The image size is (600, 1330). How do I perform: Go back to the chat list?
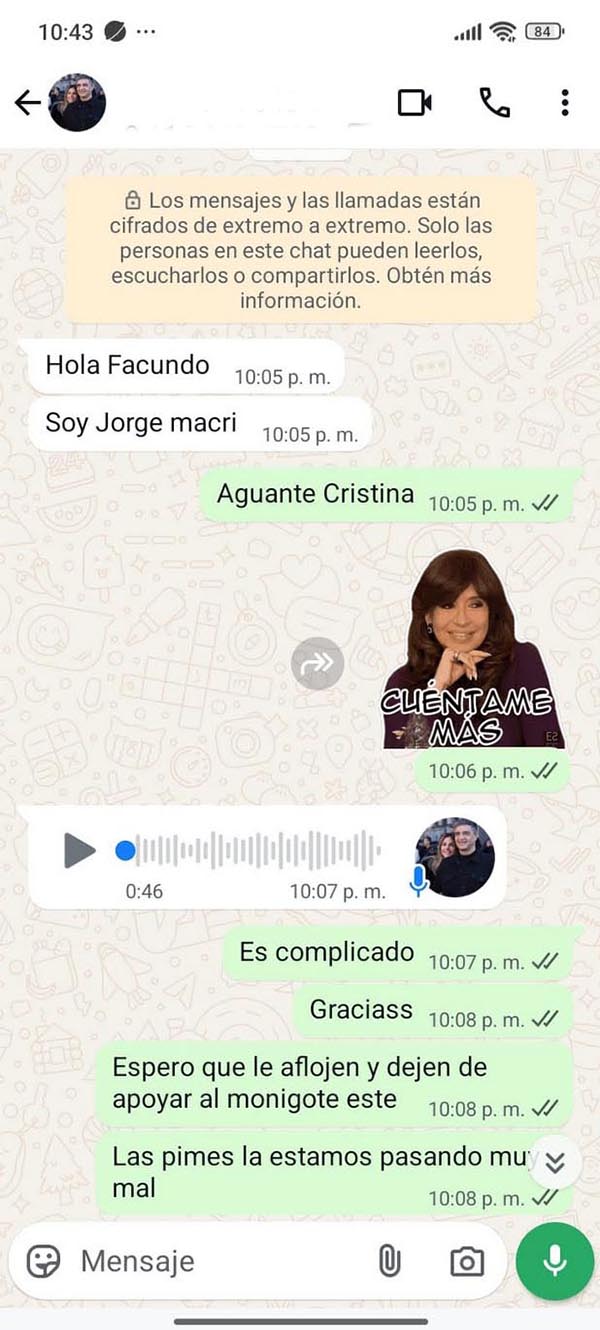tap(27, 102)
